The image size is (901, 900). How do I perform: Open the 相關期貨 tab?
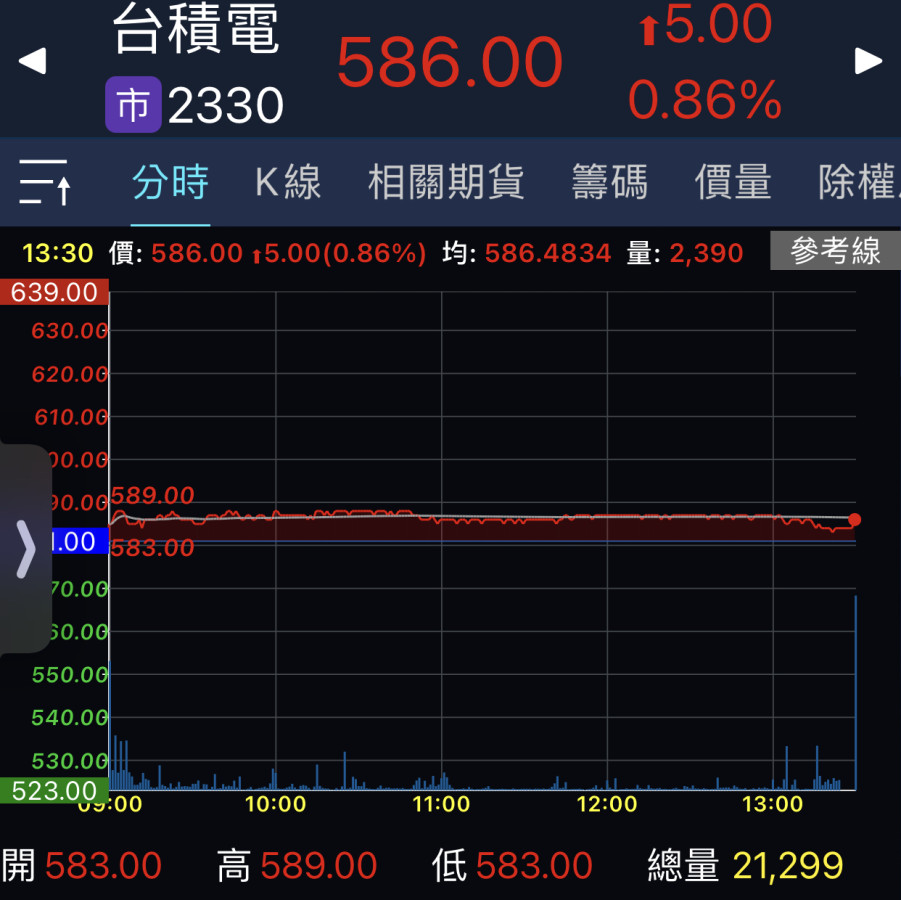446,183
